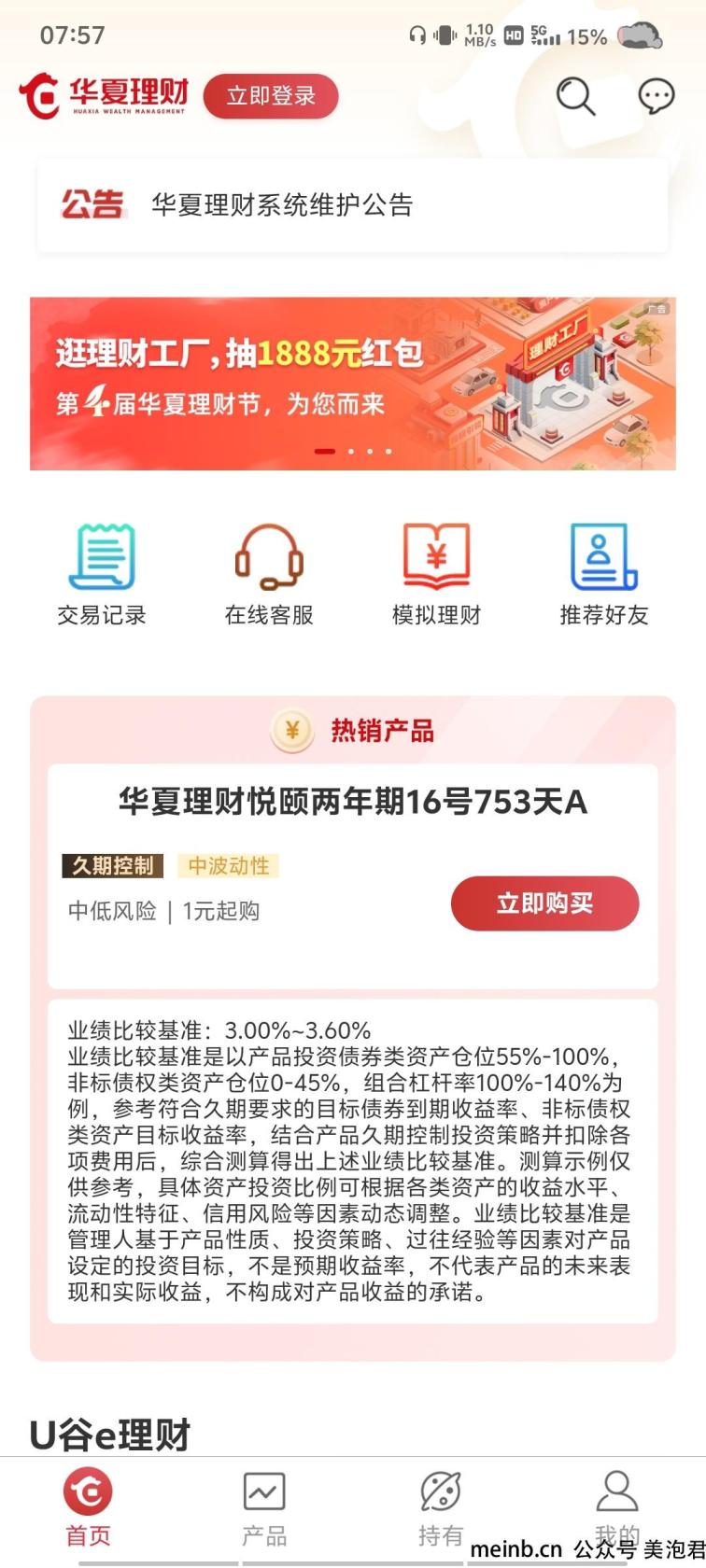Open 推荐好友 refer a friend
Image resolution: width=706 pixels, height=1568 pixels.
point(604,574)
